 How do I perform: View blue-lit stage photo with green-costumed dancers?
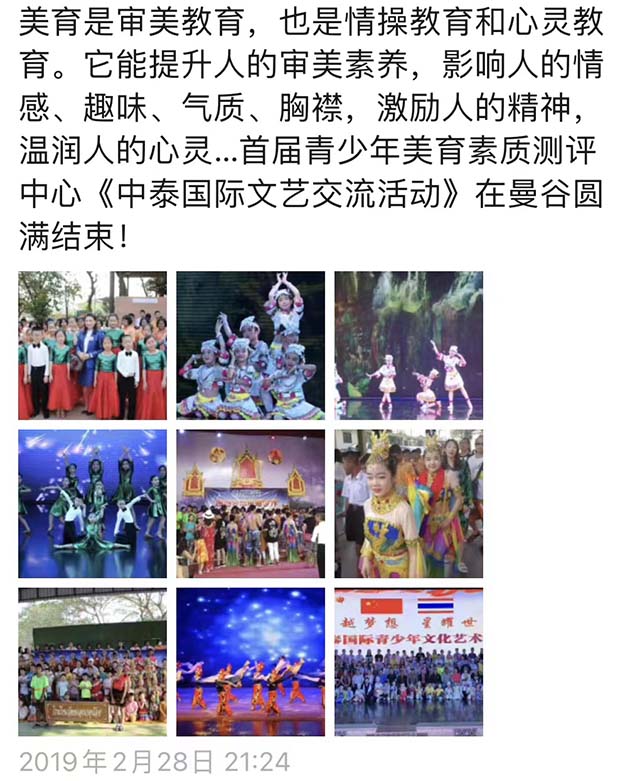92,504
